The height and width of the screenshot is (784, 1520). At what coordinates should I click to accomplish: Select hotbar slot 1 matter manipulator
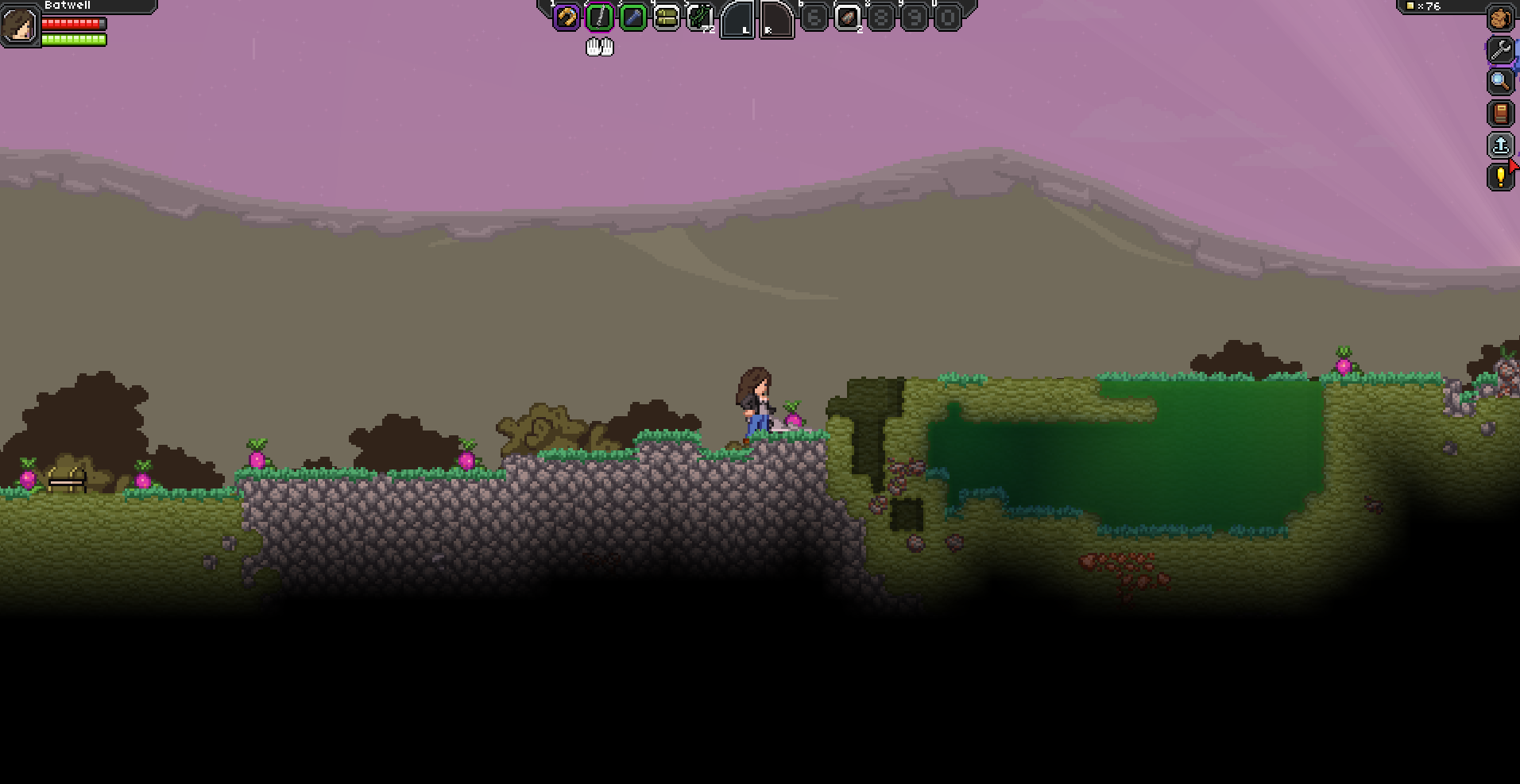tap(567, 17)
